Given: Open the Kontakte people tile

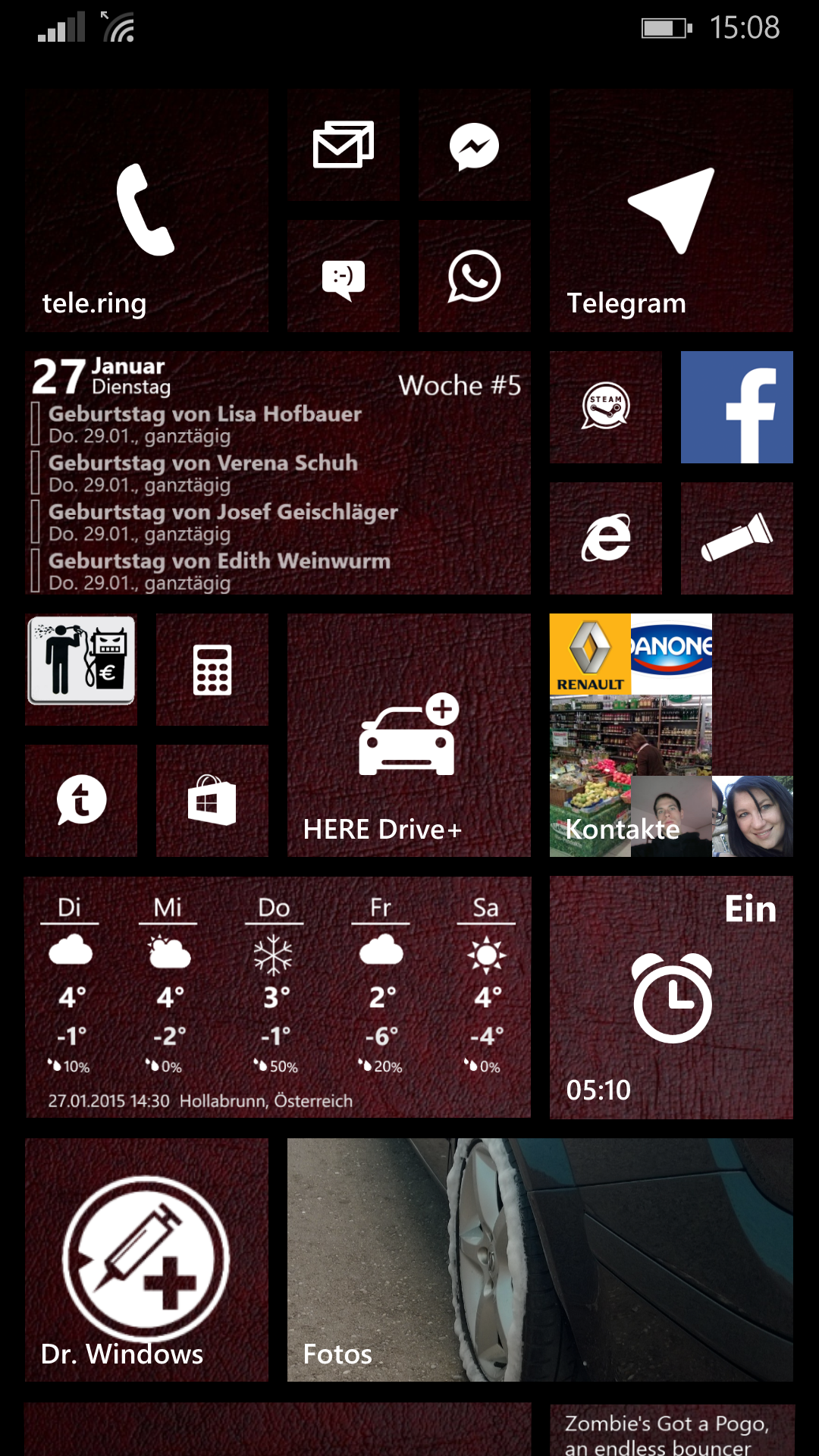Looking at the screenshot, I should point(671,735).
